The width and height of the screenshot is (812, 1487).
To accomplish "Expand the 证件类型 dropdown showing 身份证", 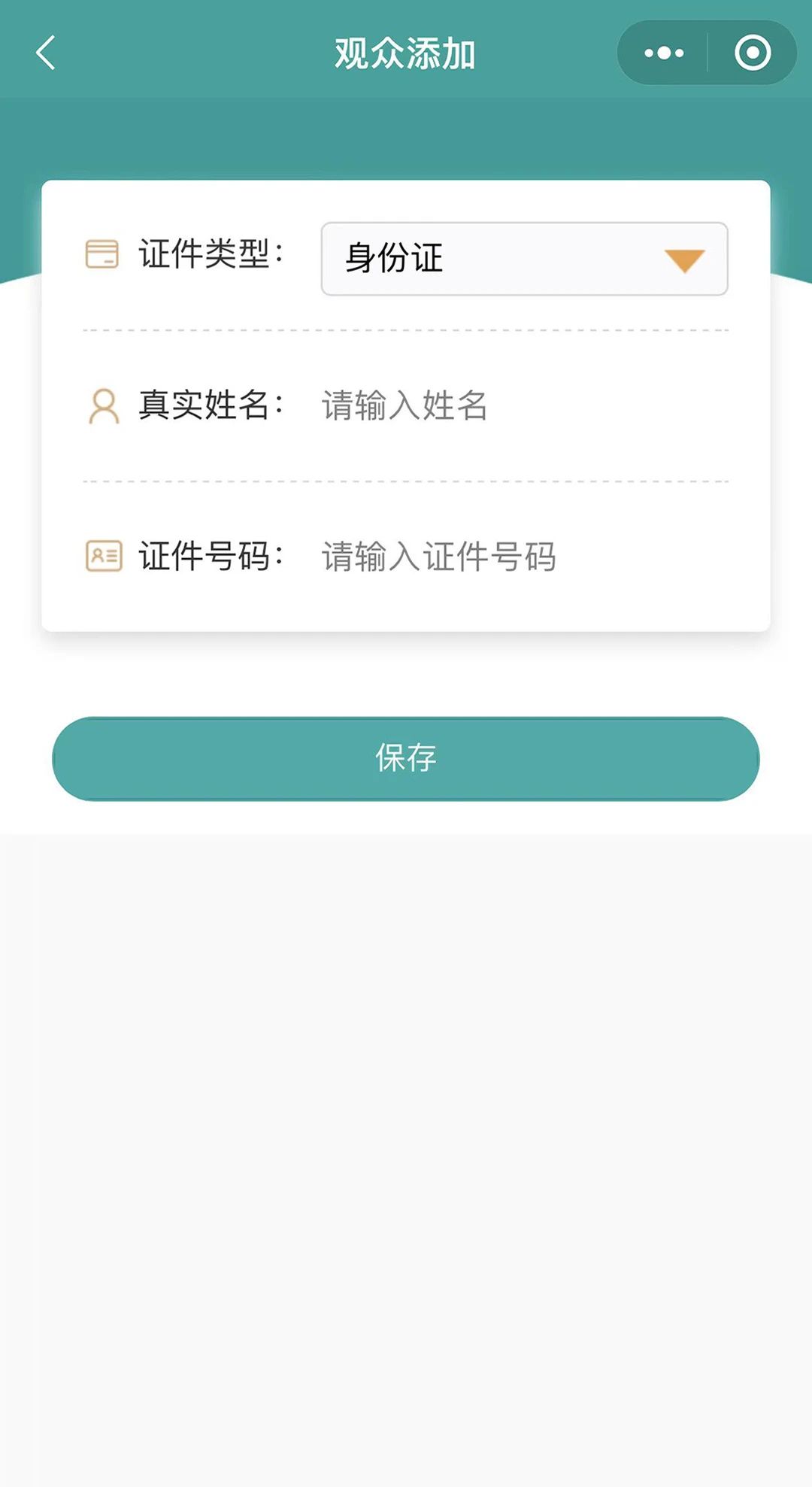I will [524, 259].
